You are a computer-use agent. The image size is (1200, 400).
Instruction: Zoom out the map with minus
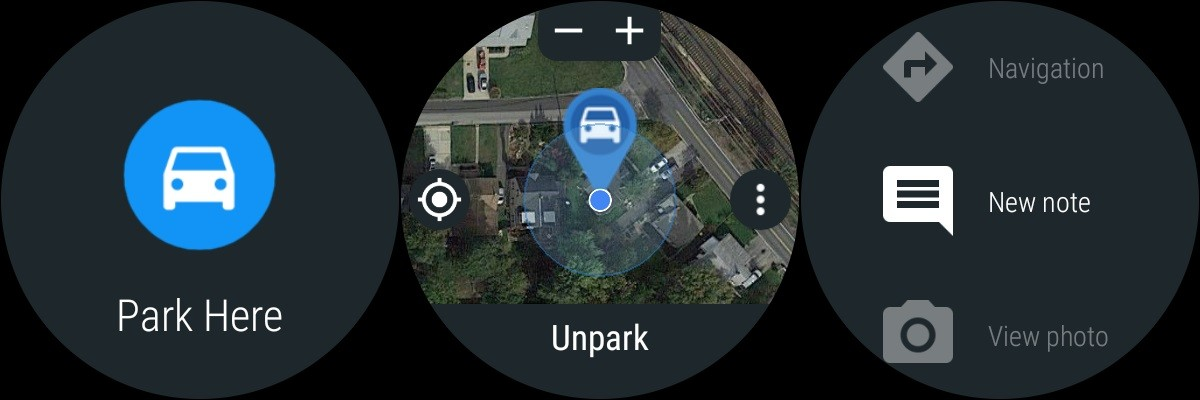568,31
